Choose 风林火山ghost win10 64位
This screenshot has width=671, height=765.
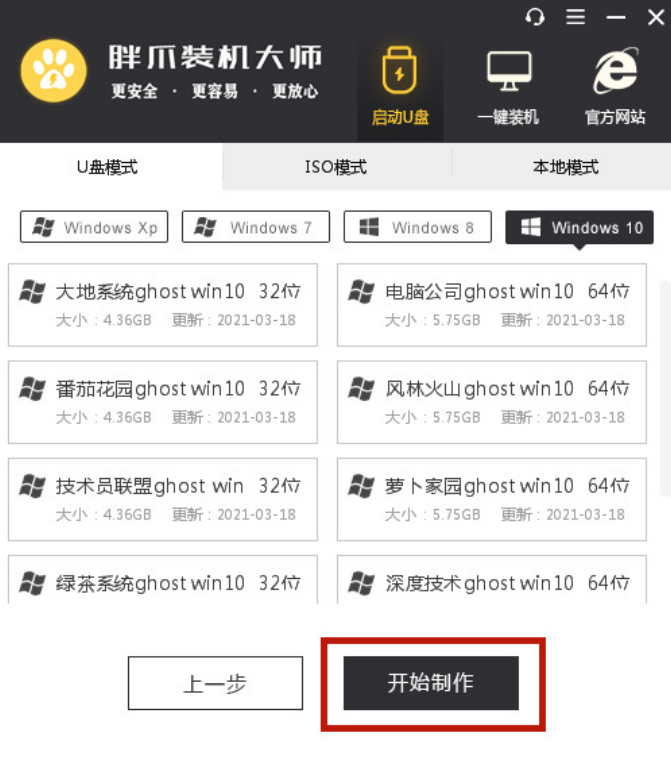point(492,402)
